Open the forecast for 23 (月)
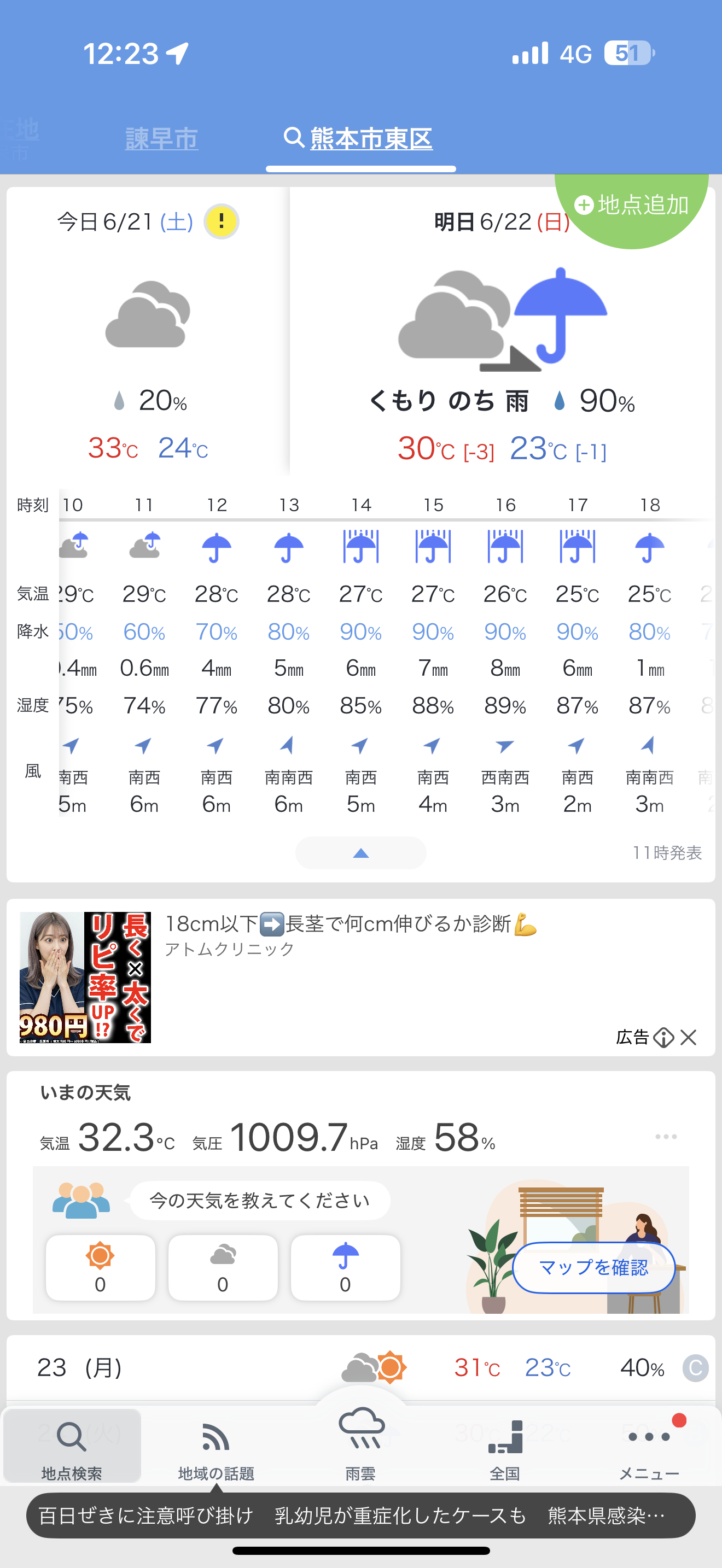The width and height of the screenshot is (722, 1568). [x=360, y=1368]
